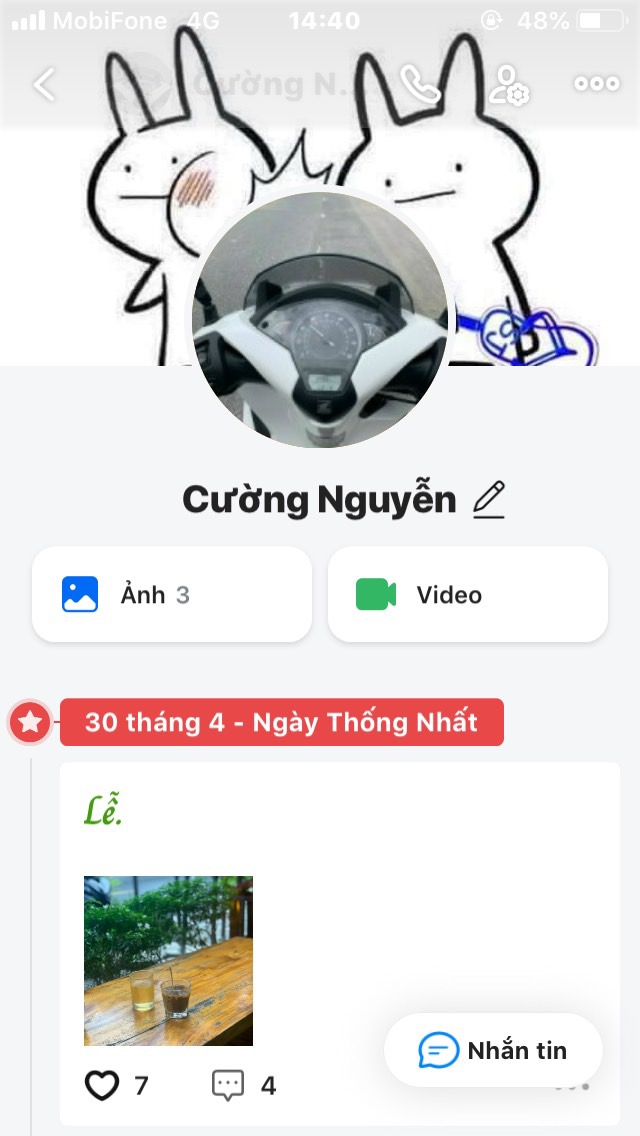Open the Ảnh photos section
Screen dimensions: 640x1136
pyautogui.click(x=172, y=594)
